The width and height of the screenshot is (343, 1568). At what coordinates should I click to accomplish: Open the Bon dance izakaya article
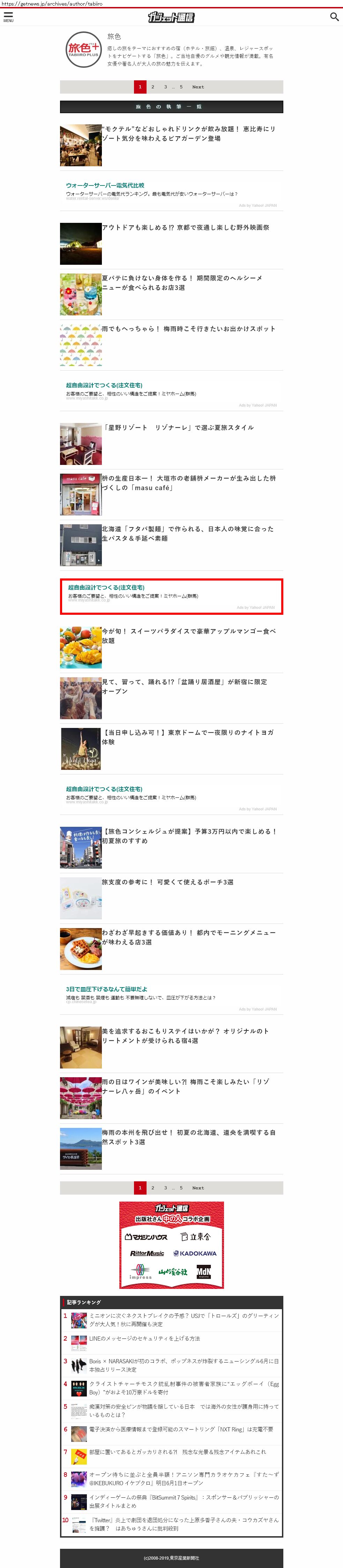pos(184,687)
